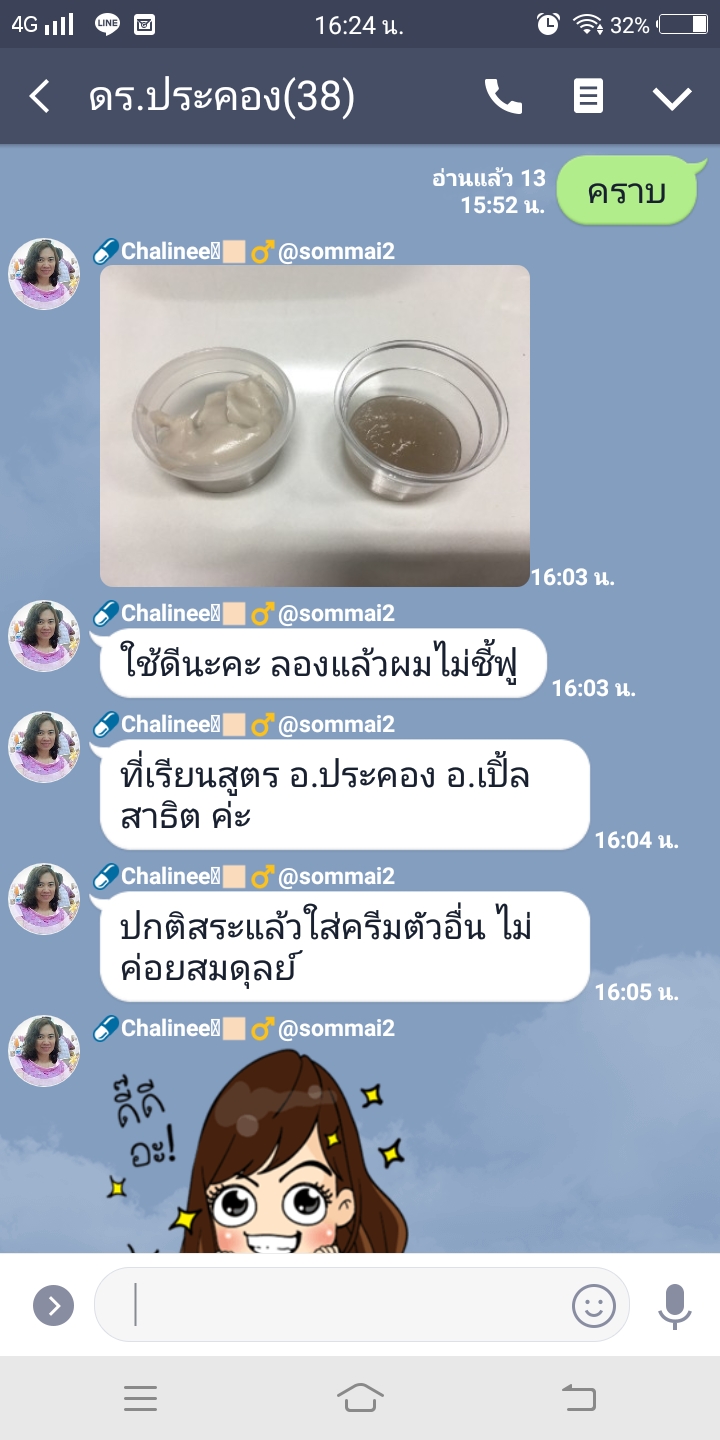The width and height of the screenshot is (720, 1440).
Task: Tap the system back button
Action: click(x=579, y=1398)
